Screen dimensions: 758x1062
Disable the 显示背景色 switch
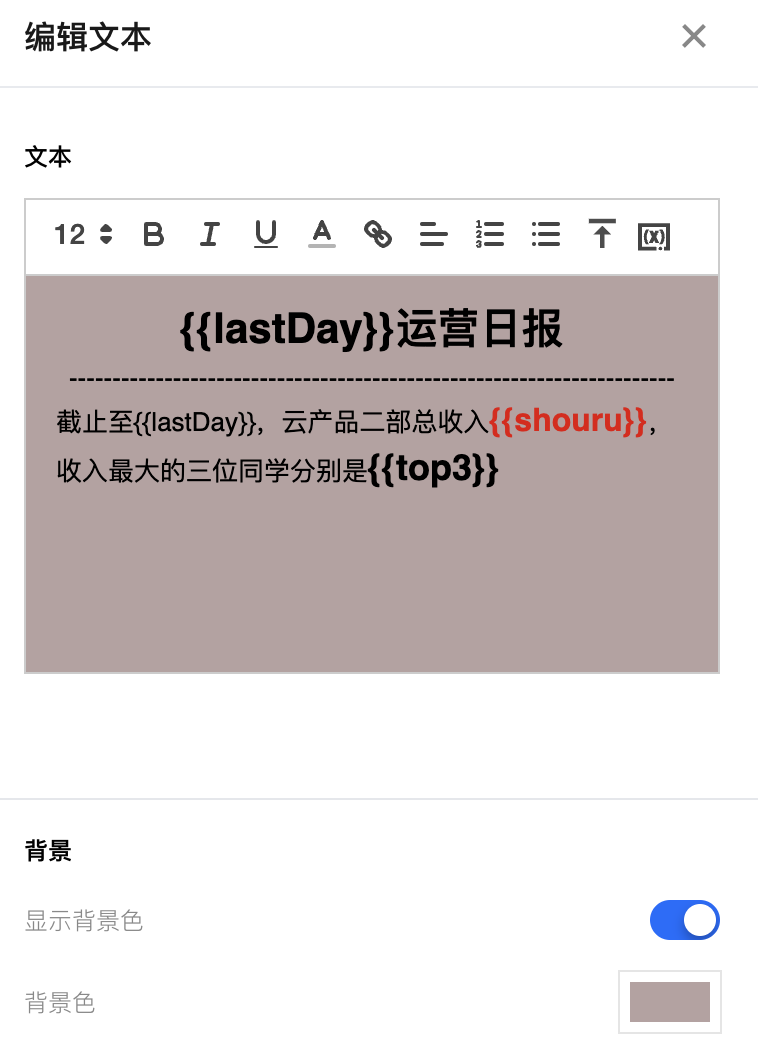[684, 920]
